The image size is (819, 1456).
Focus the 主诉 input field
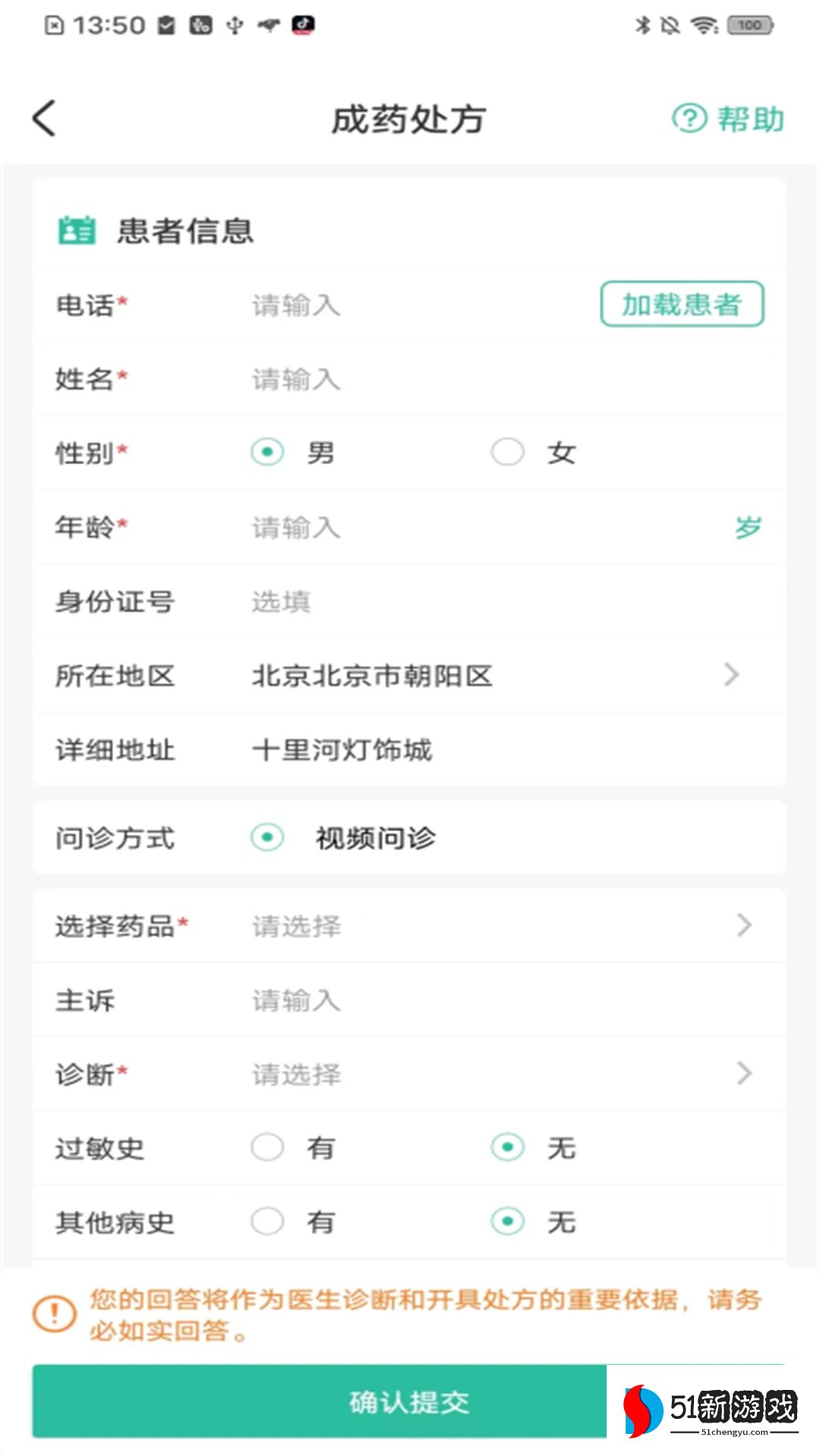(x=455, y=1000)
